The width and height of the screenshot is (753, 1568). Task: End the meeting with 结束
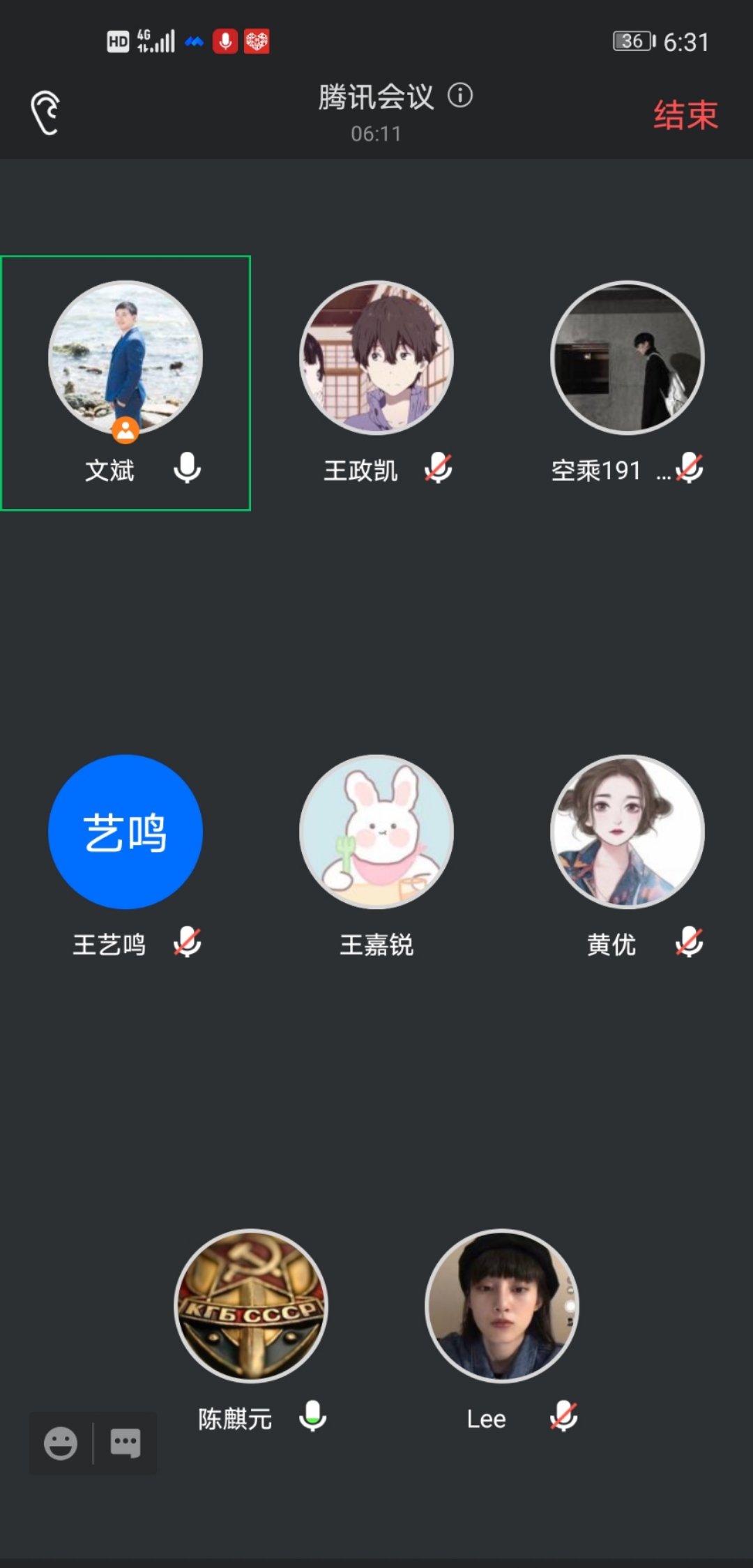[x=684, y=114]
